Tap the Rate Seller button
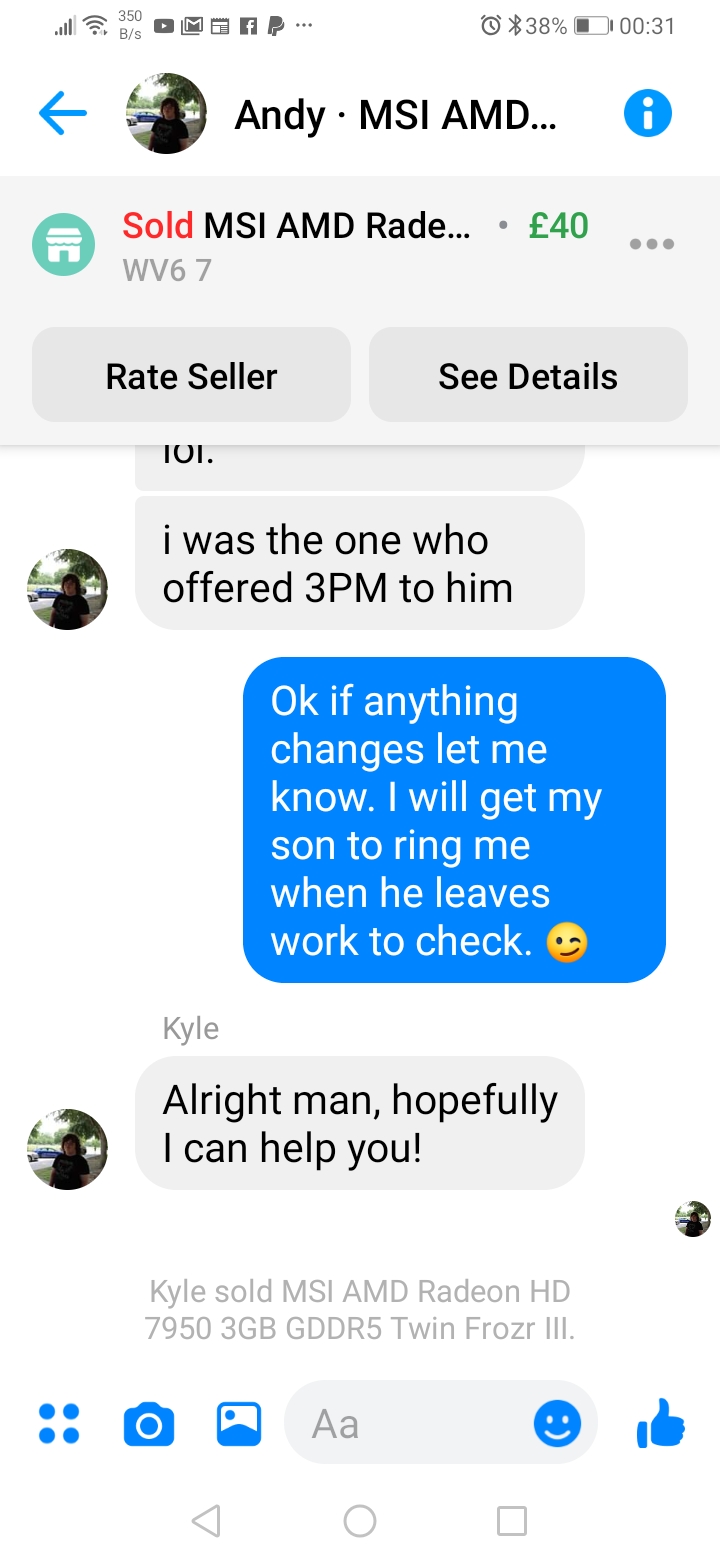This screenshot has height=1560, width=720. (x=191, y=376)
